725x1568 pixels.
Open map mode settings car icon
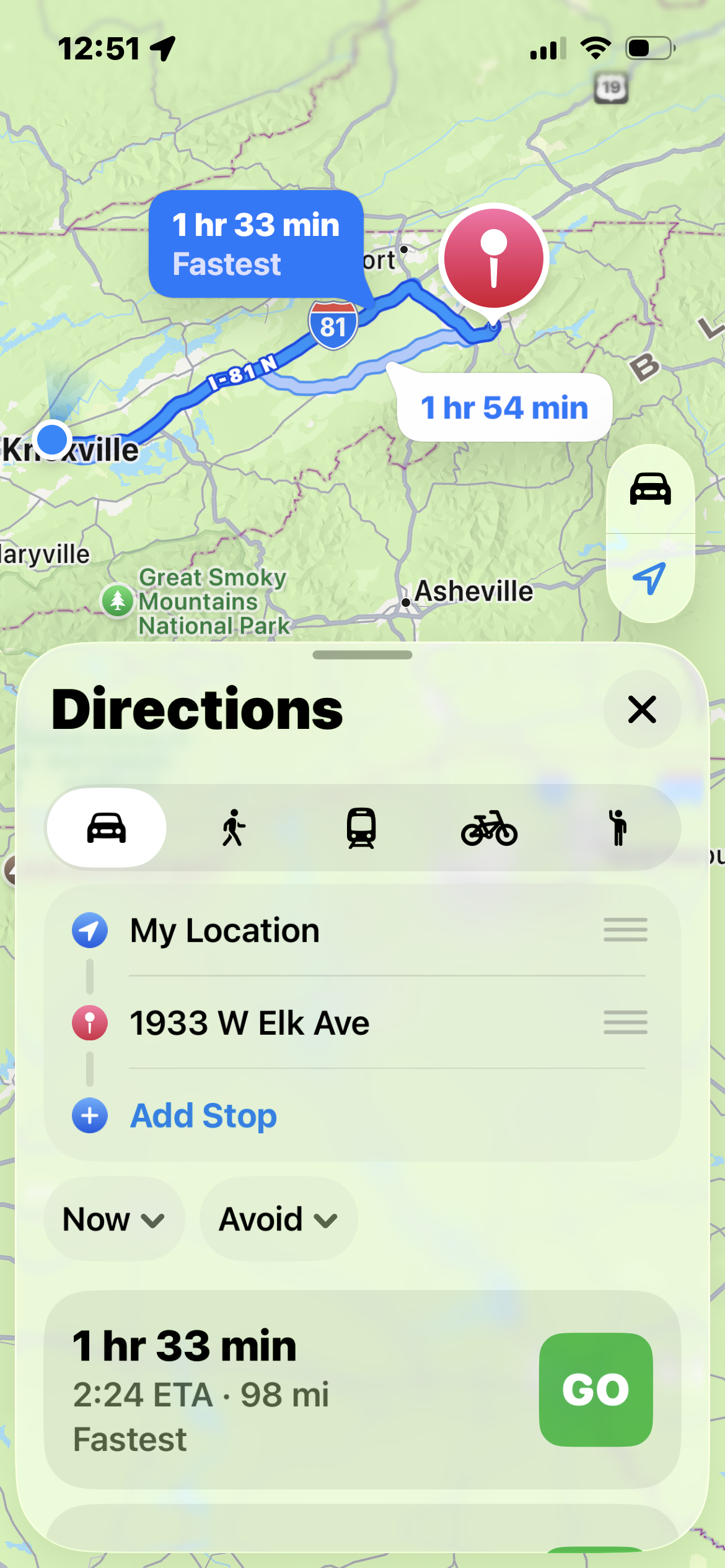coord(650,489)
